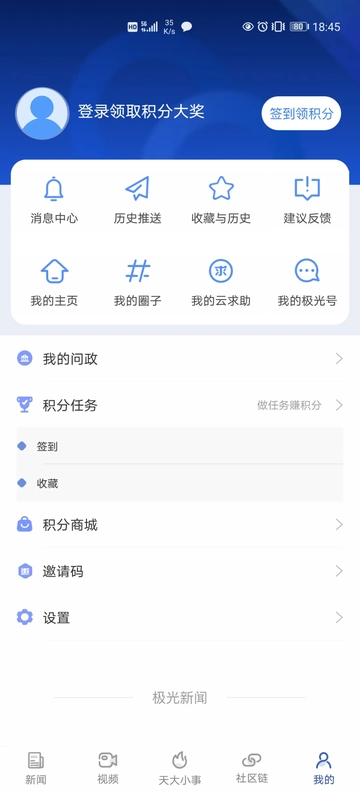The image size is (360, 792).
Task: Select the 签到 task
Action: click(180, 446)
